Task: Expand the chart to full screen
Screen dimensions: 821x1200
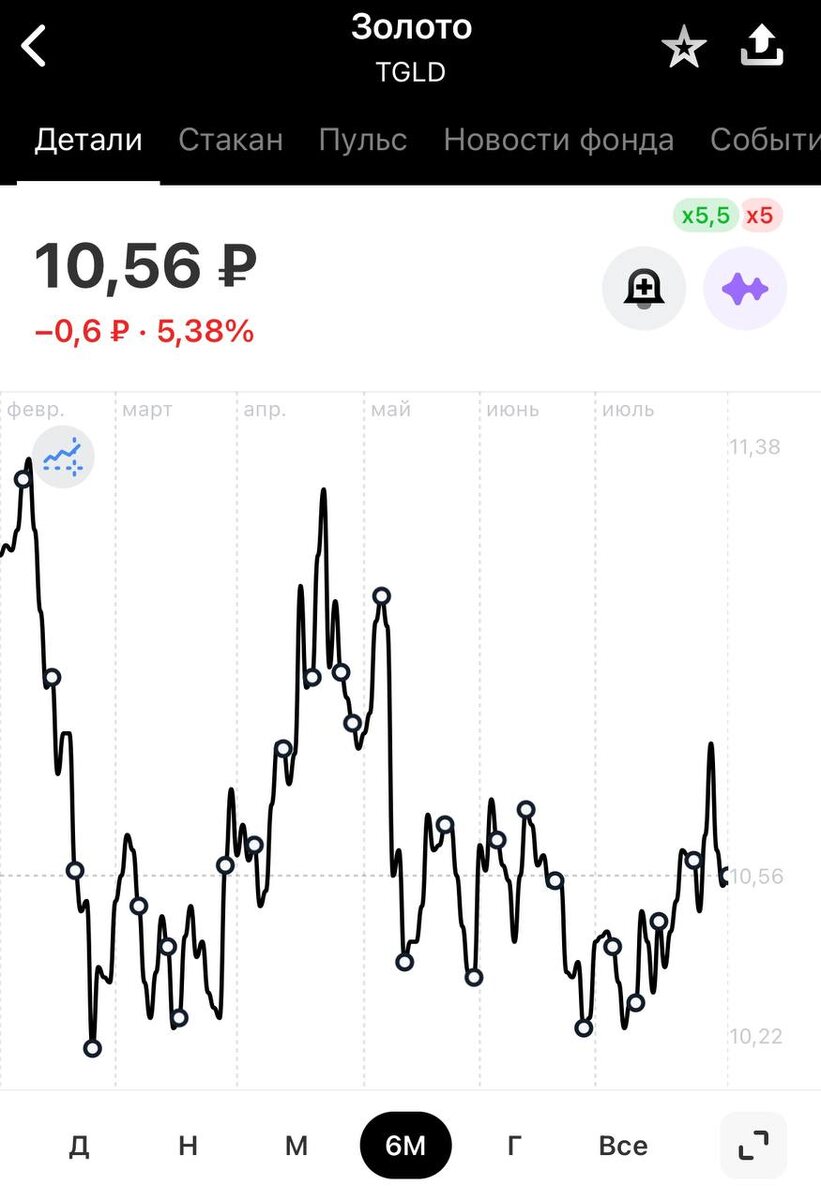Action: tap(753, 1145)
